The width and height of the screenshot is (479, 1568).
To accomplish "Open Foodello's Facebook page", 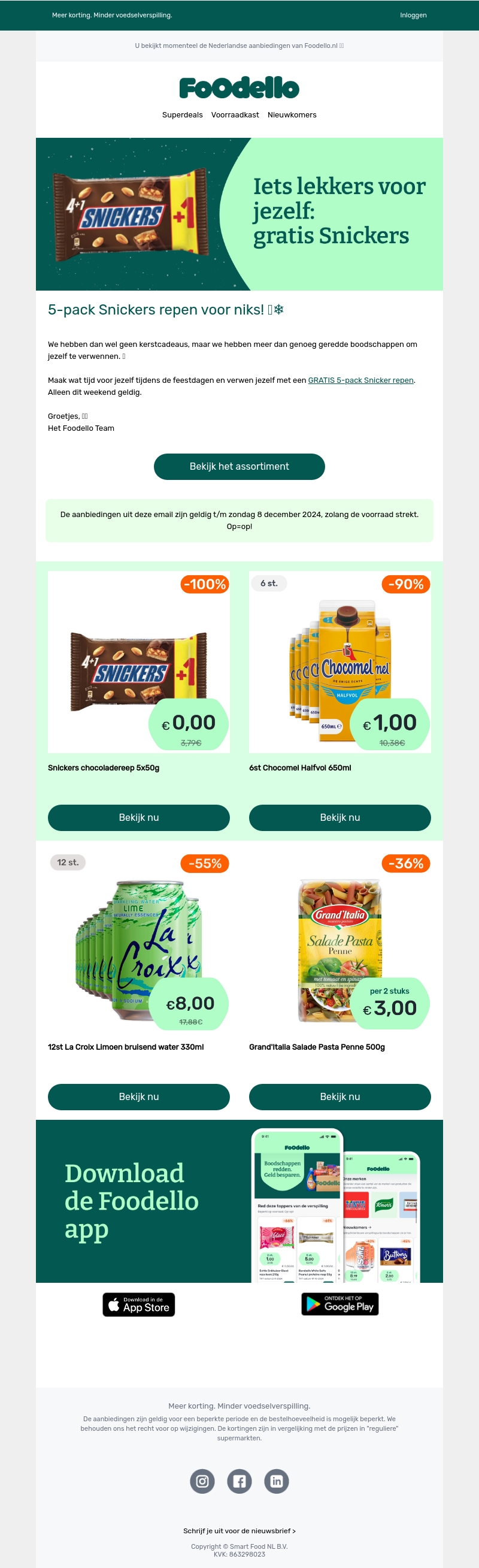I will pos(239,1481).
